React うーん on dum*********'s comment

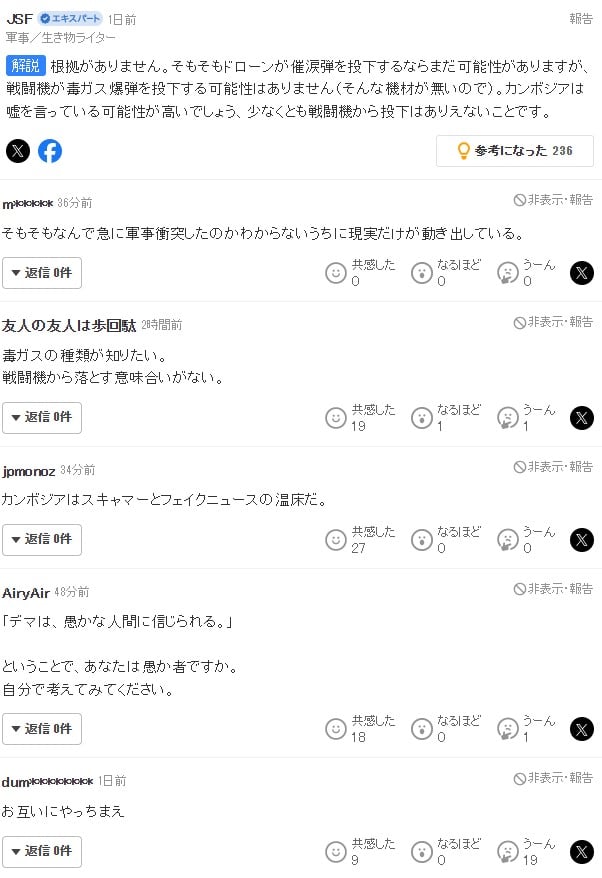pyautogui.click(x=508, y=851)
